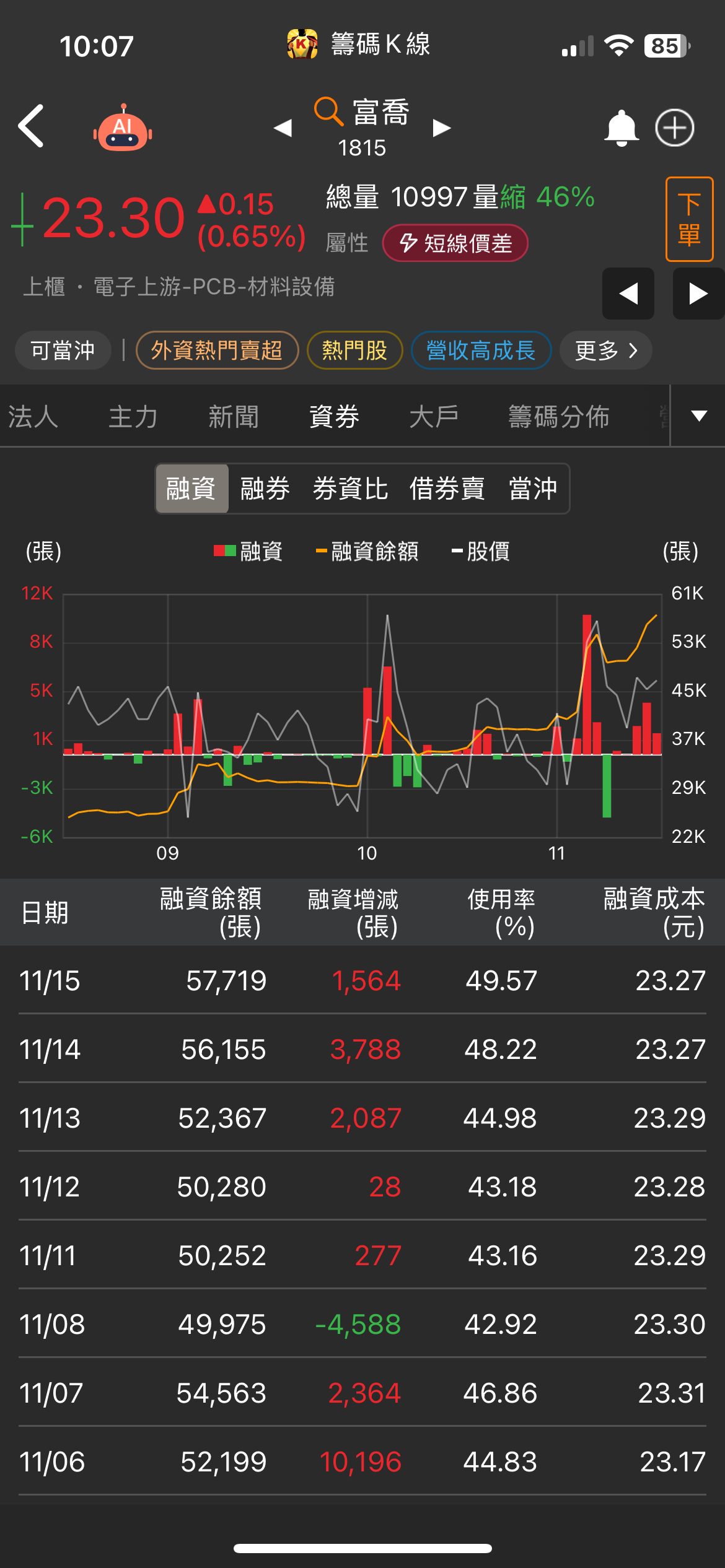Switch to the 籌碼分佈 tab
Screen dimensions: 725x1568
click(558, 416)
